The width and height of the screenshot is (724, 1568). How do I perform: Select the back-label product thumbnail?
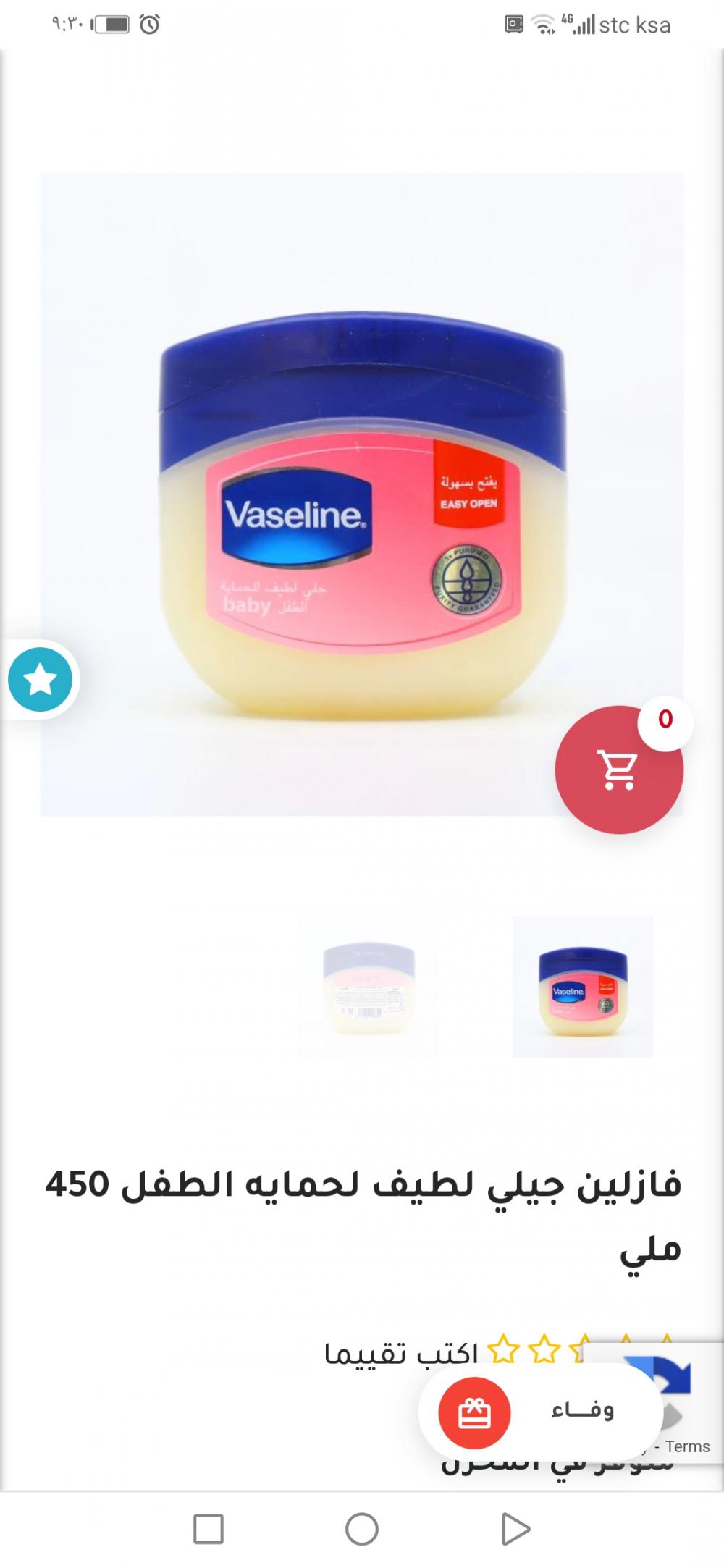(368, 987)
